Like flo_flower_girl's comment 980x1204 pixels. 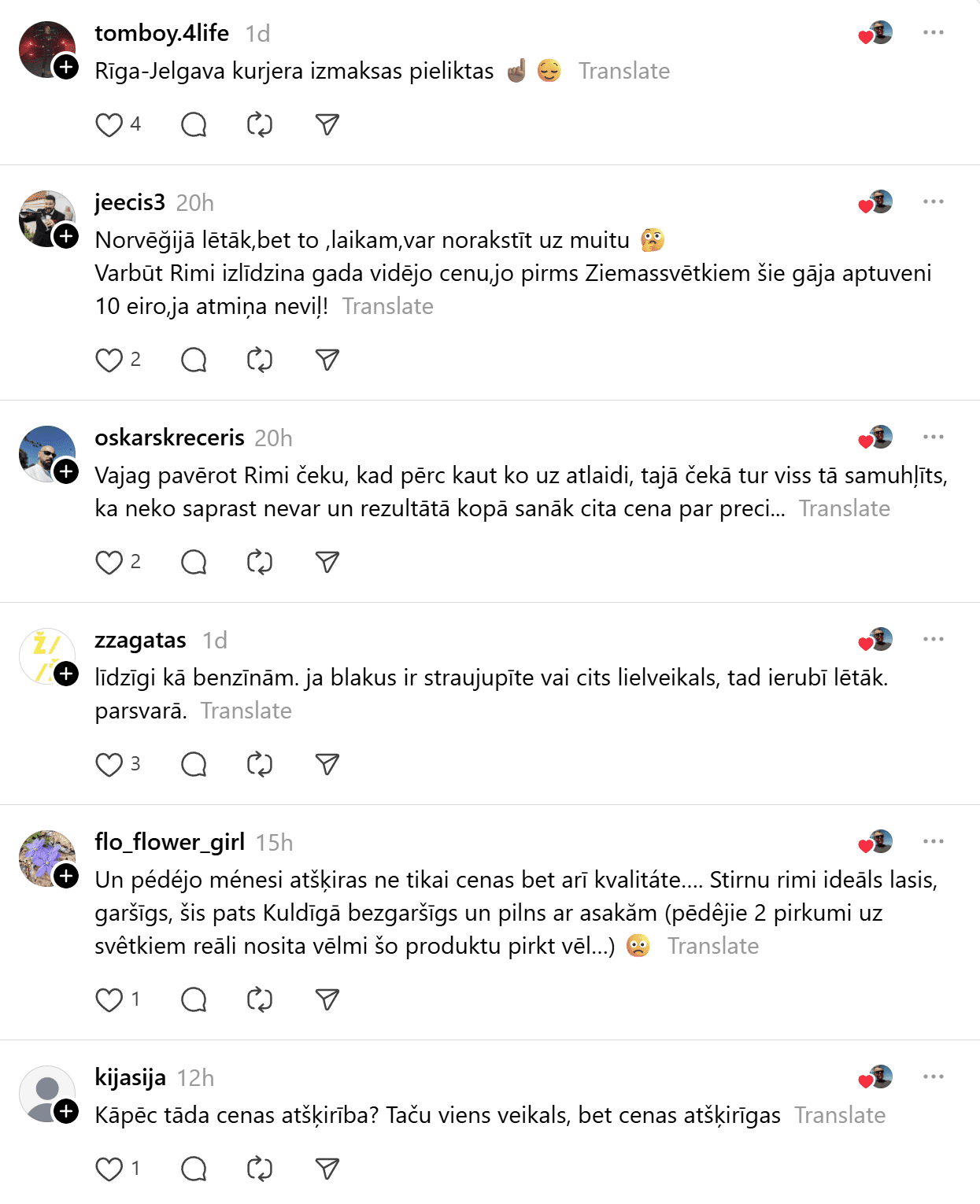point(109,1000)
